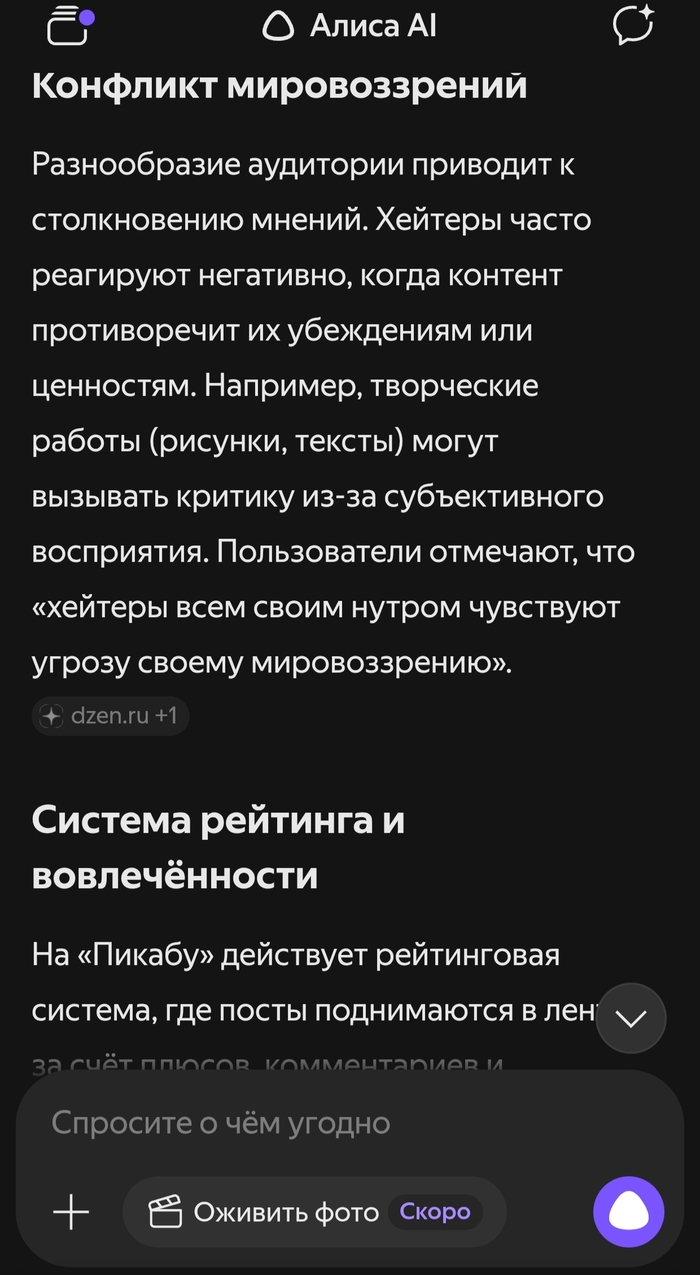The width and height of the screenshot is (700, 1275).
Task: Jump to bottom with down arrow
Action: click(x=631, y=1018)
